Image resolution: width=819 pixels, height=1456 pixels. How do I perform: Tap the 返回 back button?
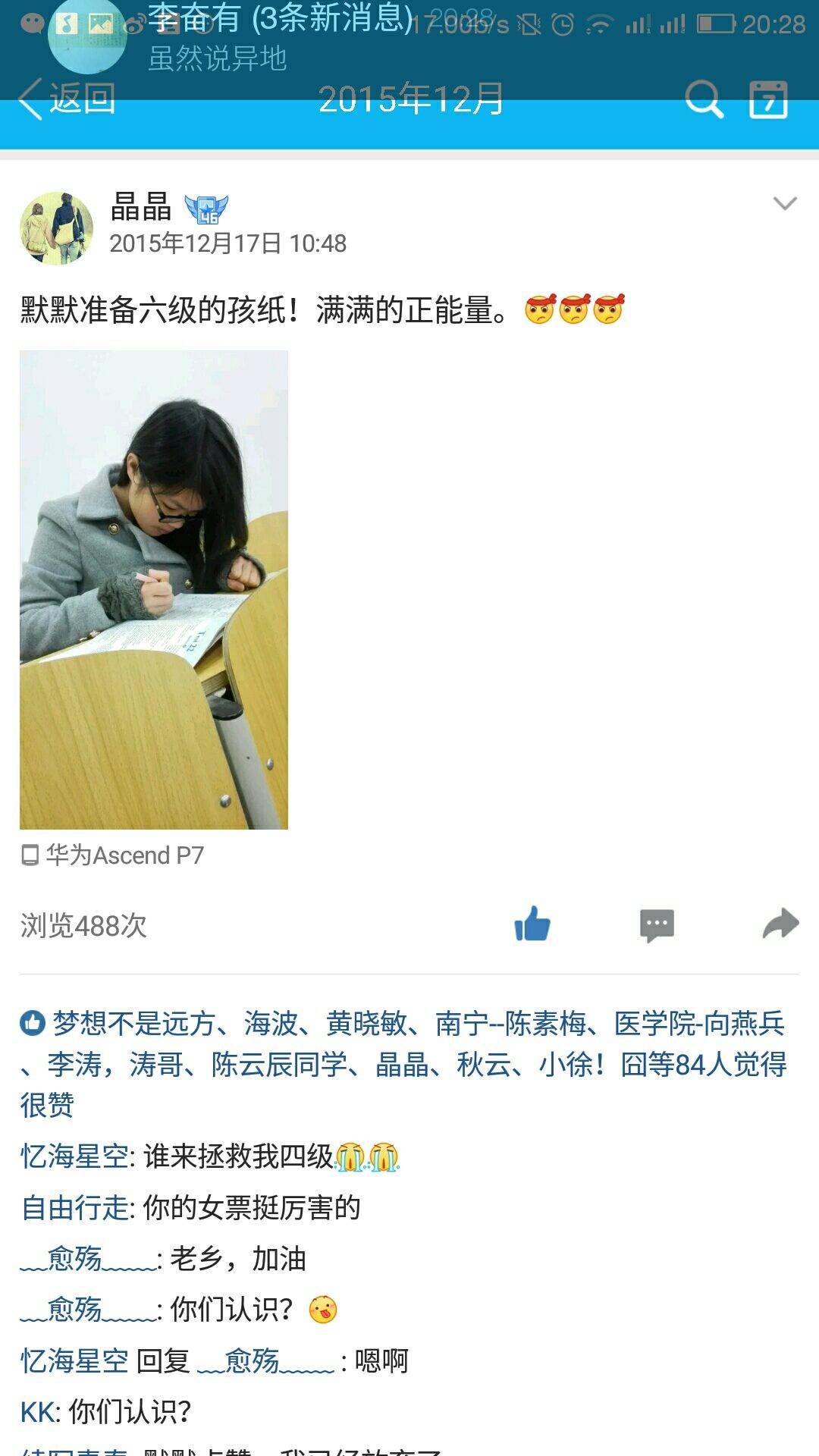coord(68,100)
